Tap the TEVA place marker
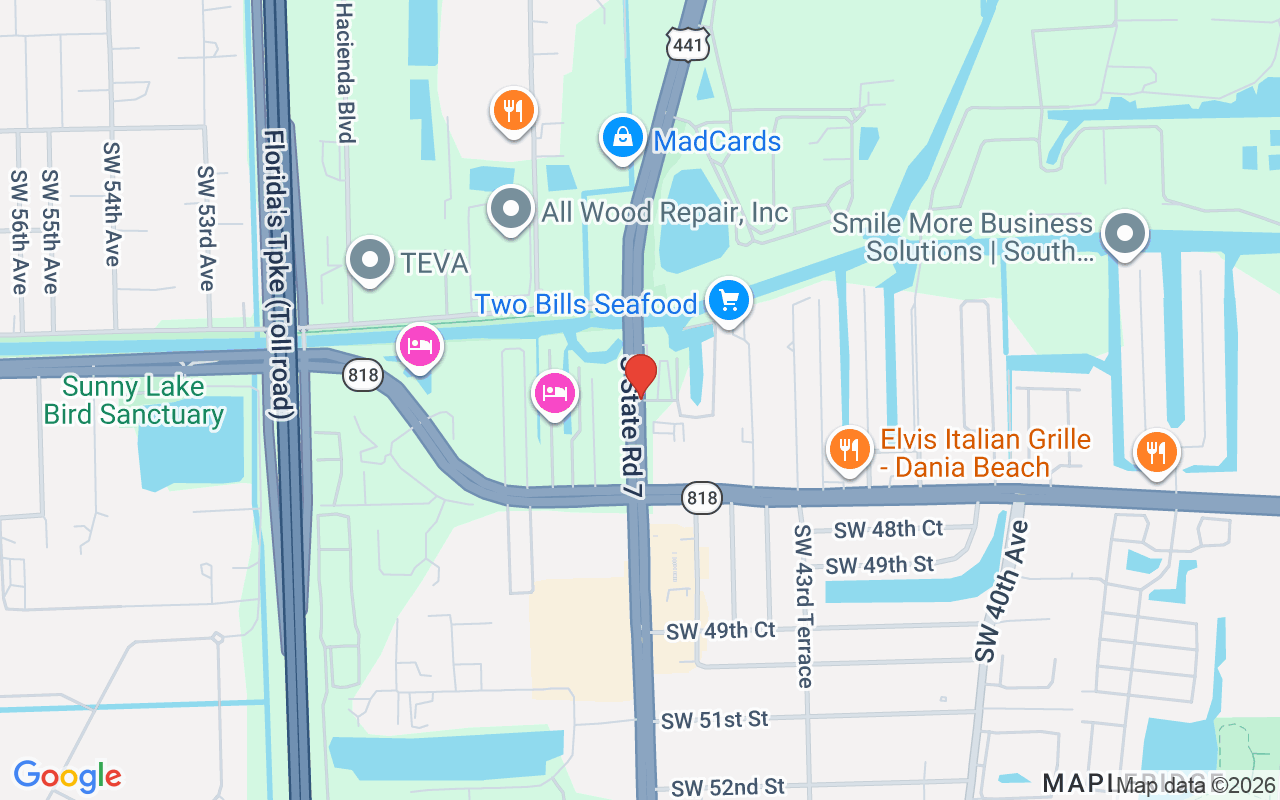 click(371, 259)
